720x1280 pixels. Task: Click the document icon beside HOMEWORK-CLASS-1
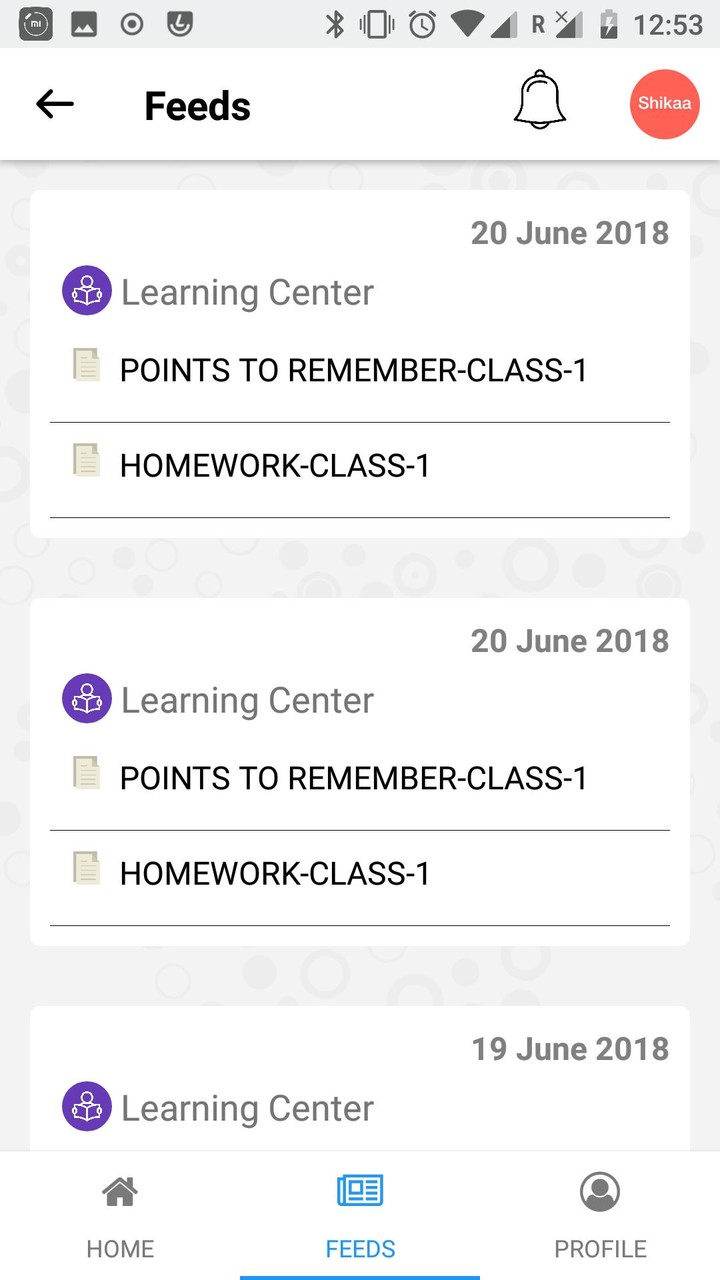[87, 461]
